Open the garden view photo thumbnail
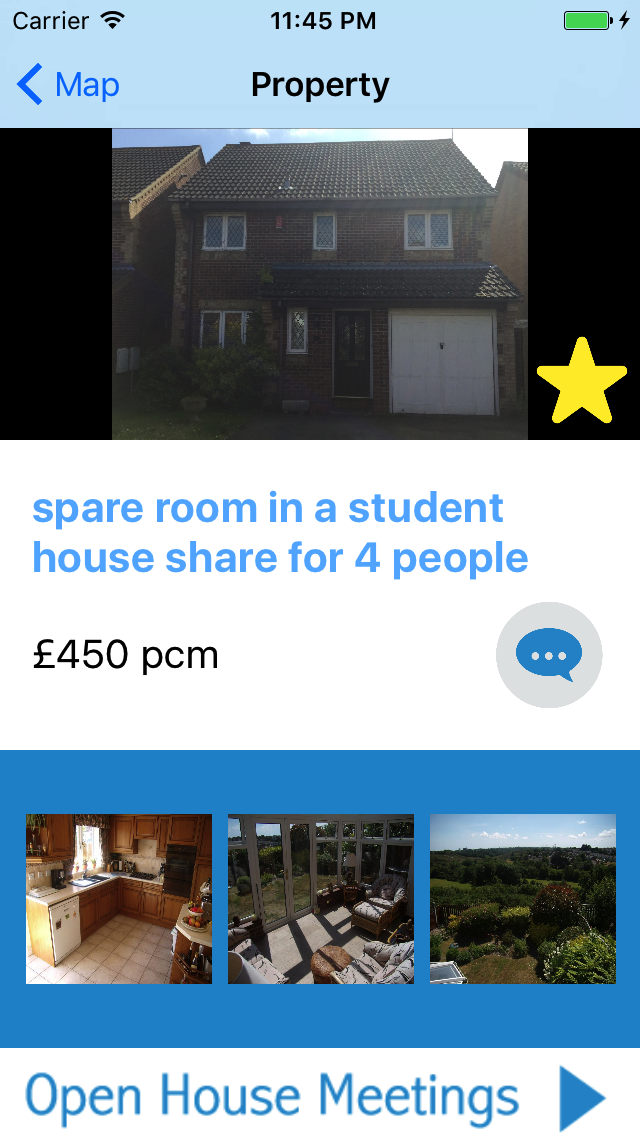Screen dimensions: 640x1136 pyautogui.click(x=523, y=898)
